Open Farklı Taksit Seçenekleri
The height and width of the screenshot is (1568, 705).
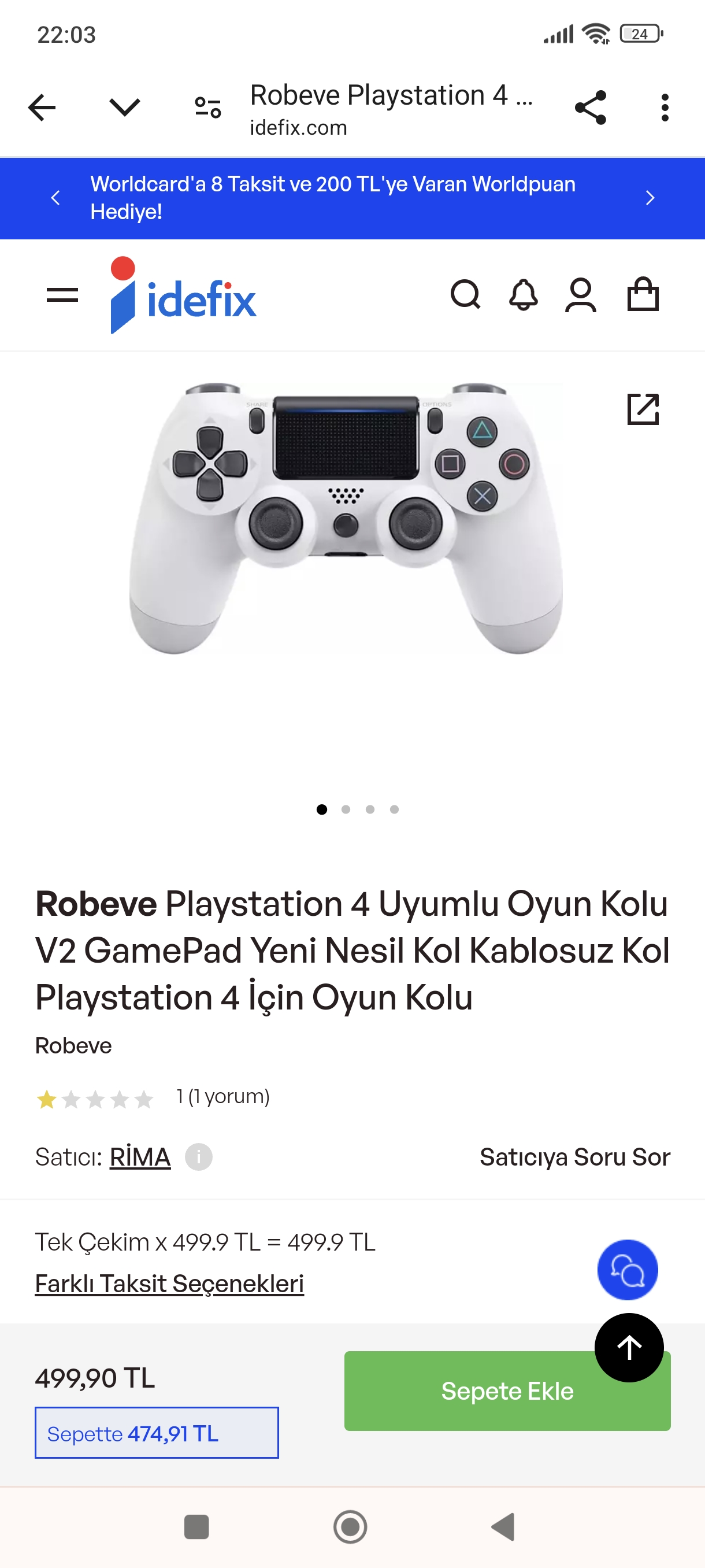coord(169,1284)
